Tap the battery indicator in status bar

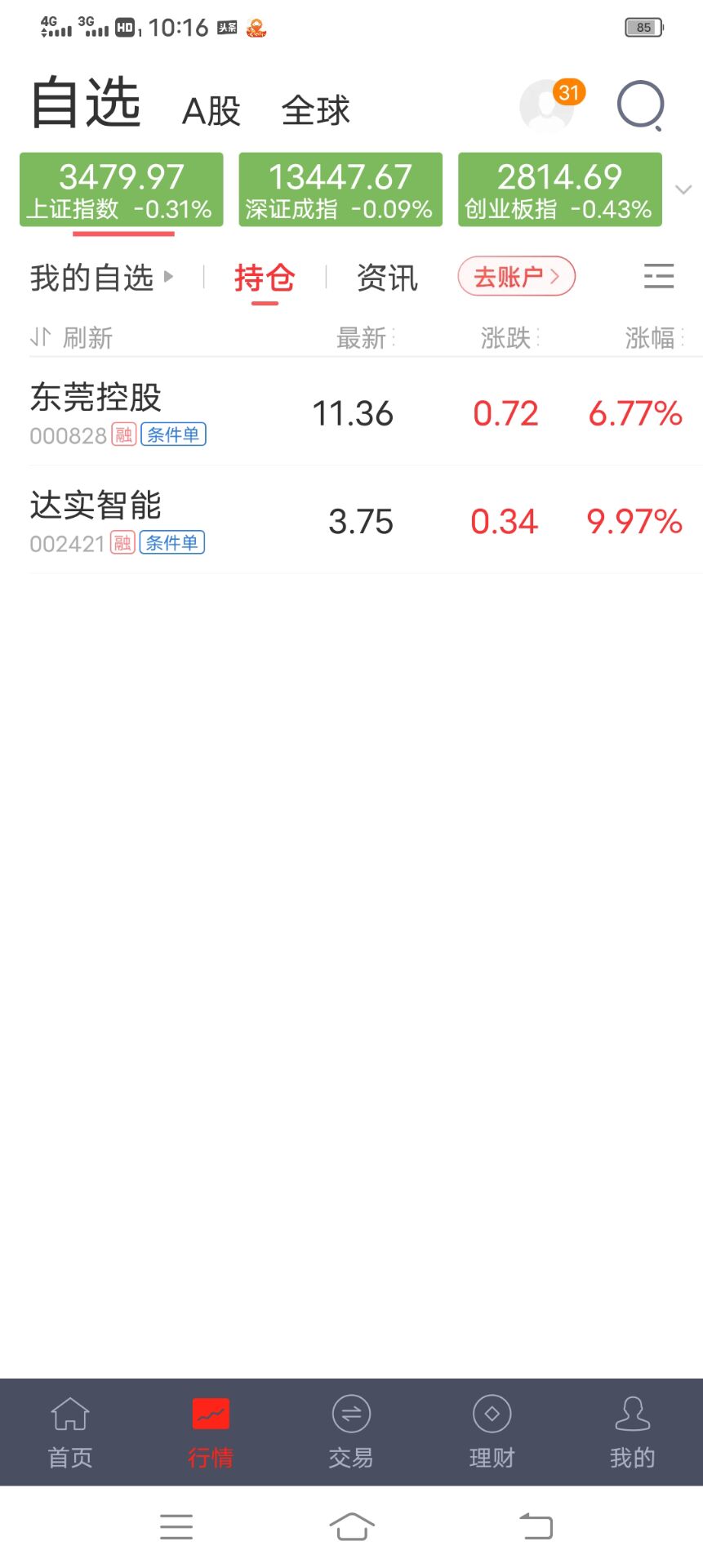[x=643, y=27]
